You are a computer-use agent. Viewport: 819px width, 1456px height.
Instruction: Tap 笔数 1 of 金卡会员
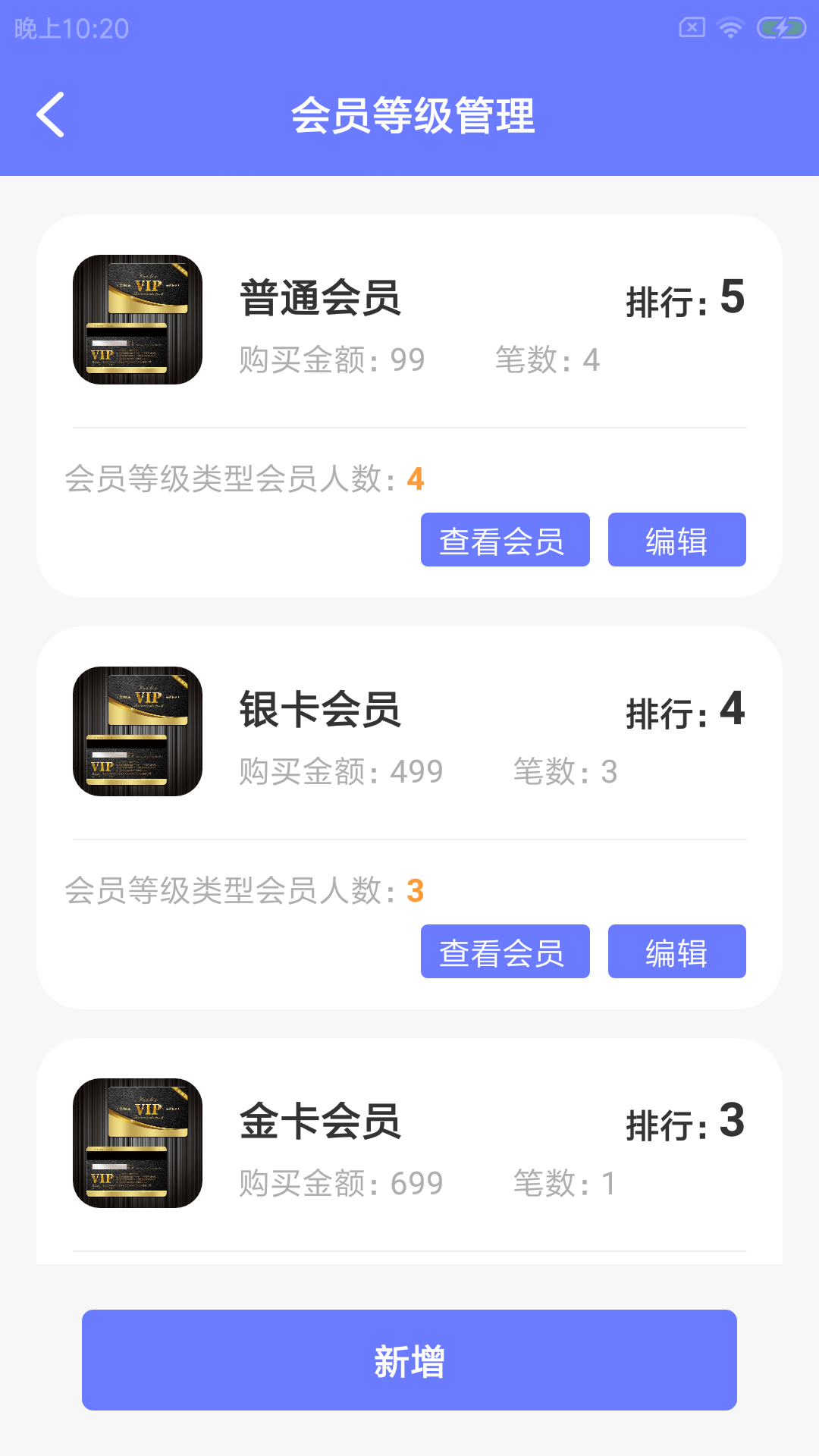point(563,1181)
